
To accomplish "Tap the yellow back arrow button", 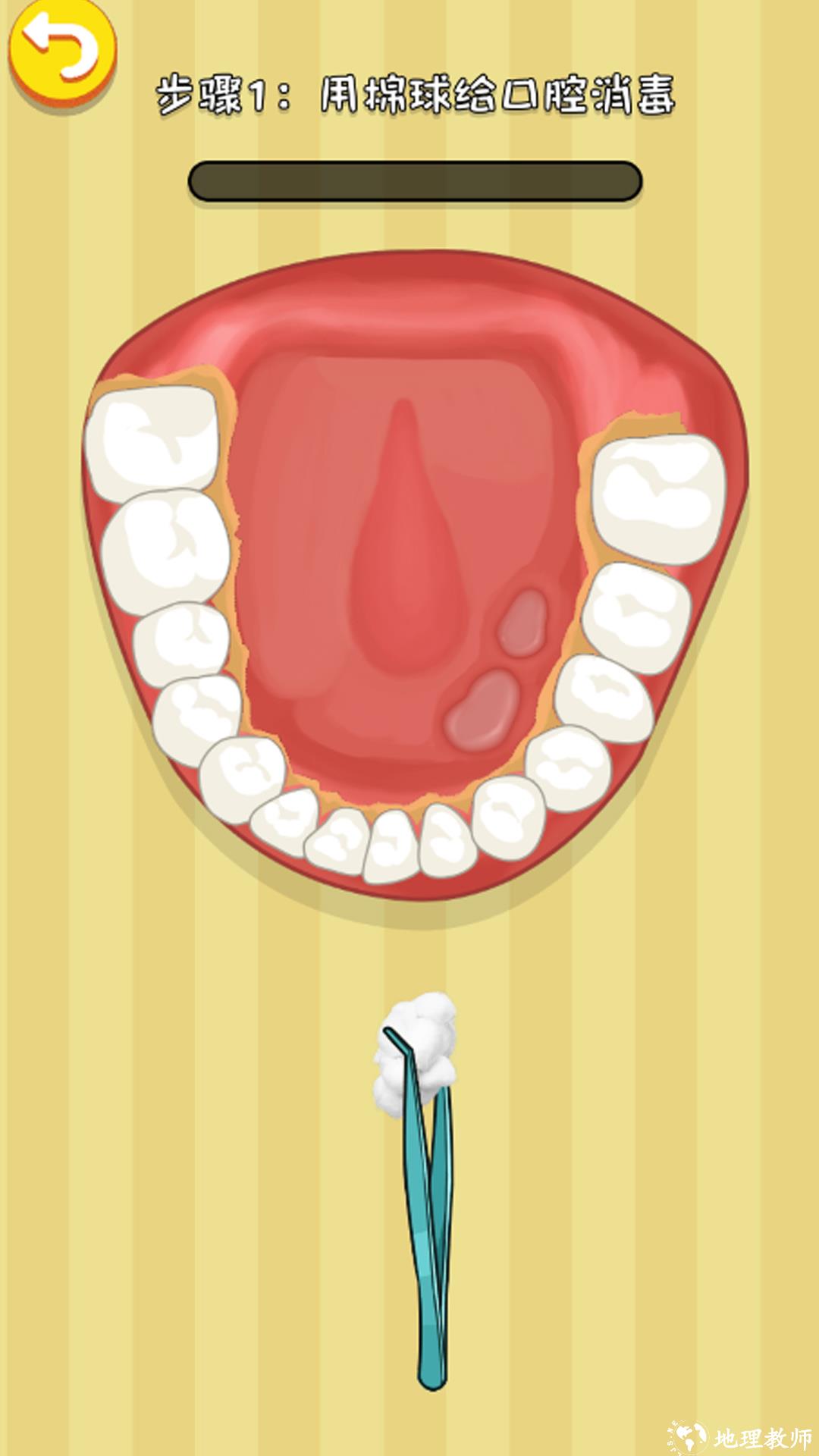I will click(x=62, y=51).
